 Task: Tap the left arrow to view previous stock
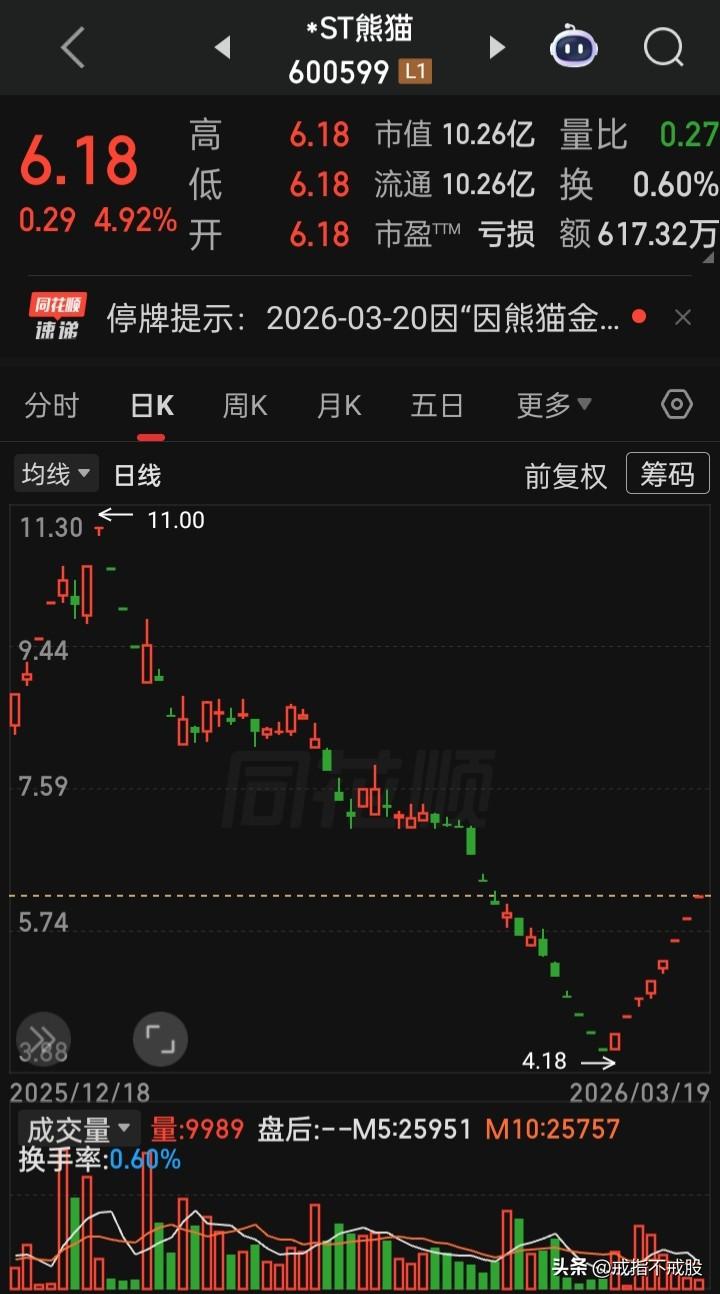(x=222, y=47)
